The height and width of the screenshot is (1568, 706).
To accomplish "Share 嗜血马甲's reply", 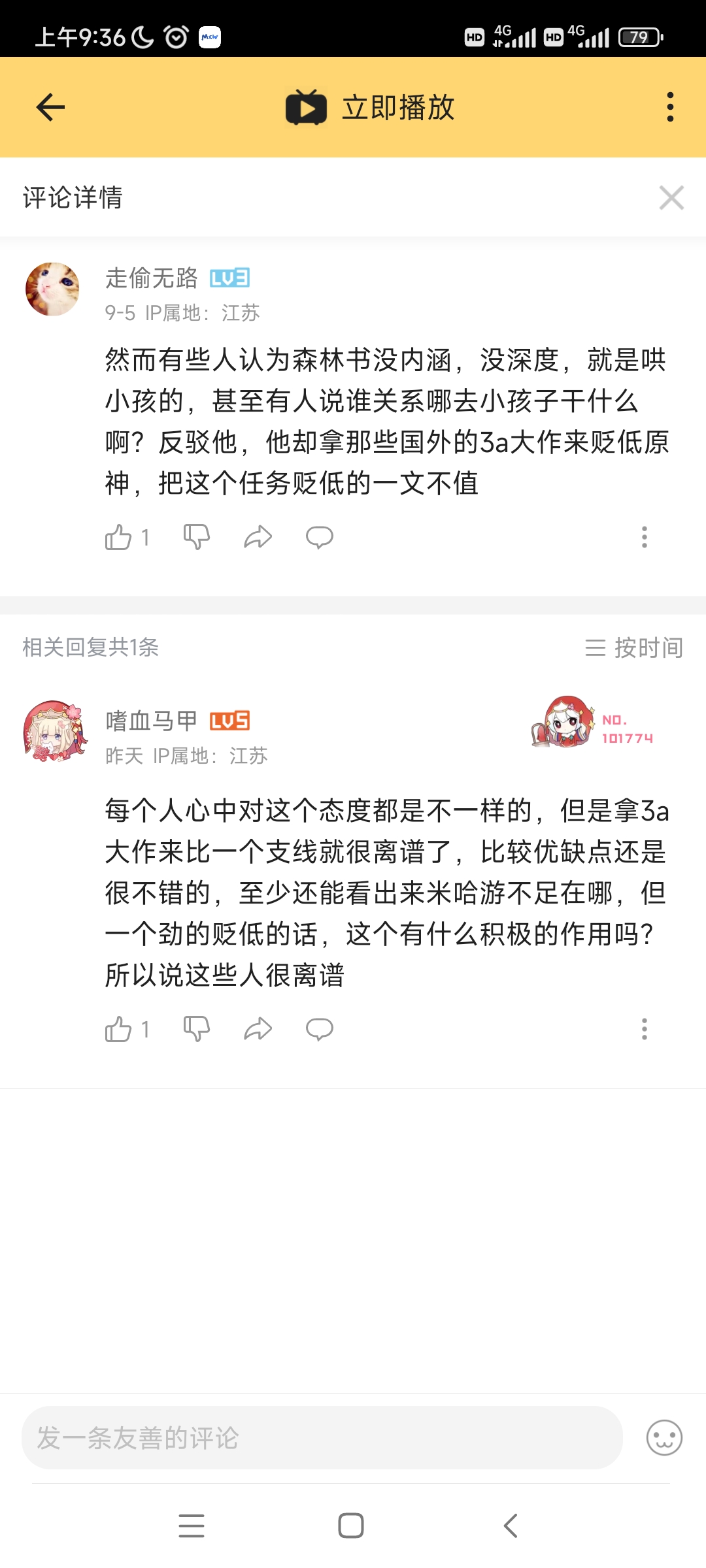I will coord(258,1029).
